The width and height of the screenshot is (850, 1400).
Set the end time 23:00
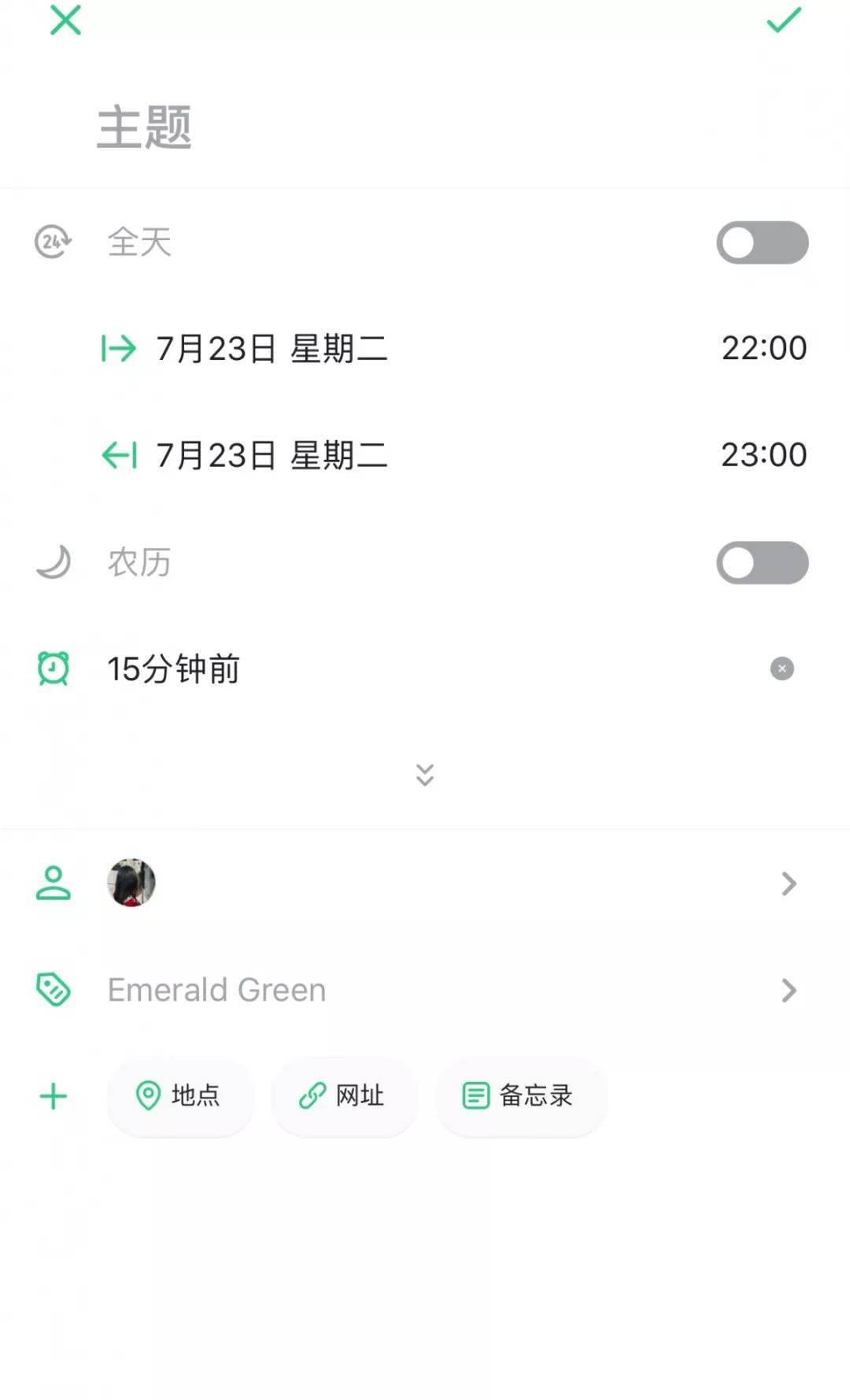[x=763, y=455]
